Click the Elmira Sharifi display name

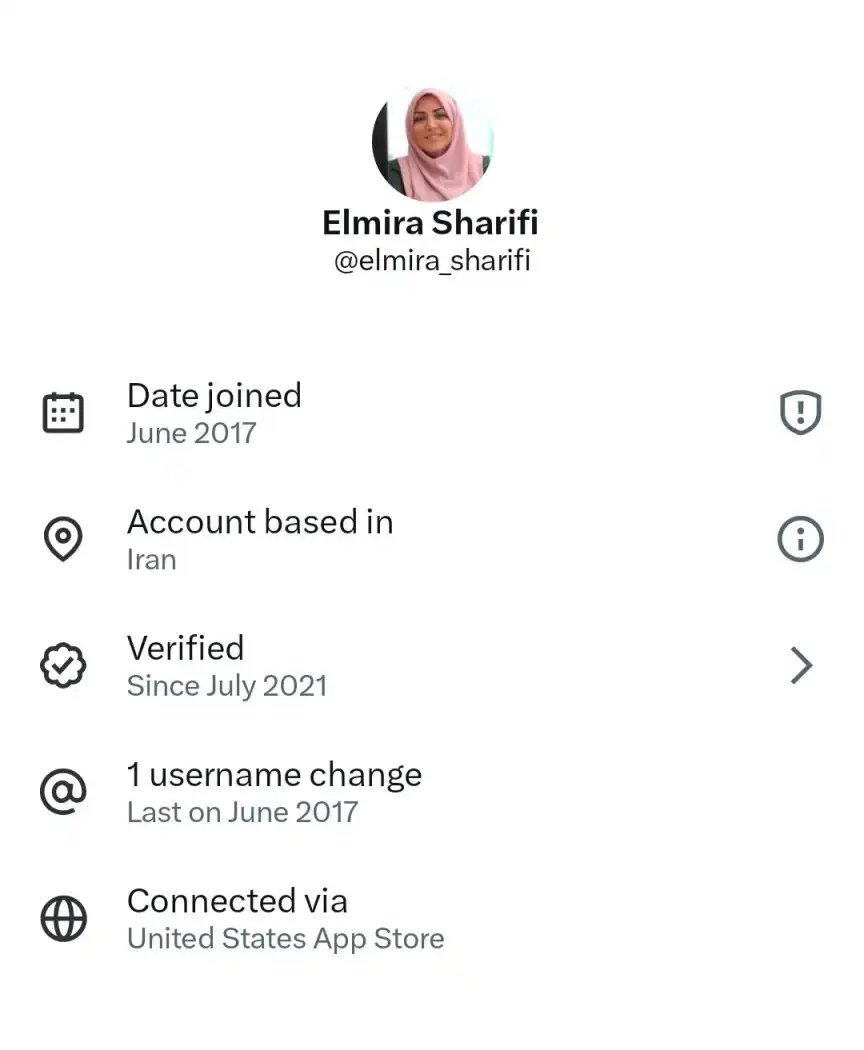(431, 222)
